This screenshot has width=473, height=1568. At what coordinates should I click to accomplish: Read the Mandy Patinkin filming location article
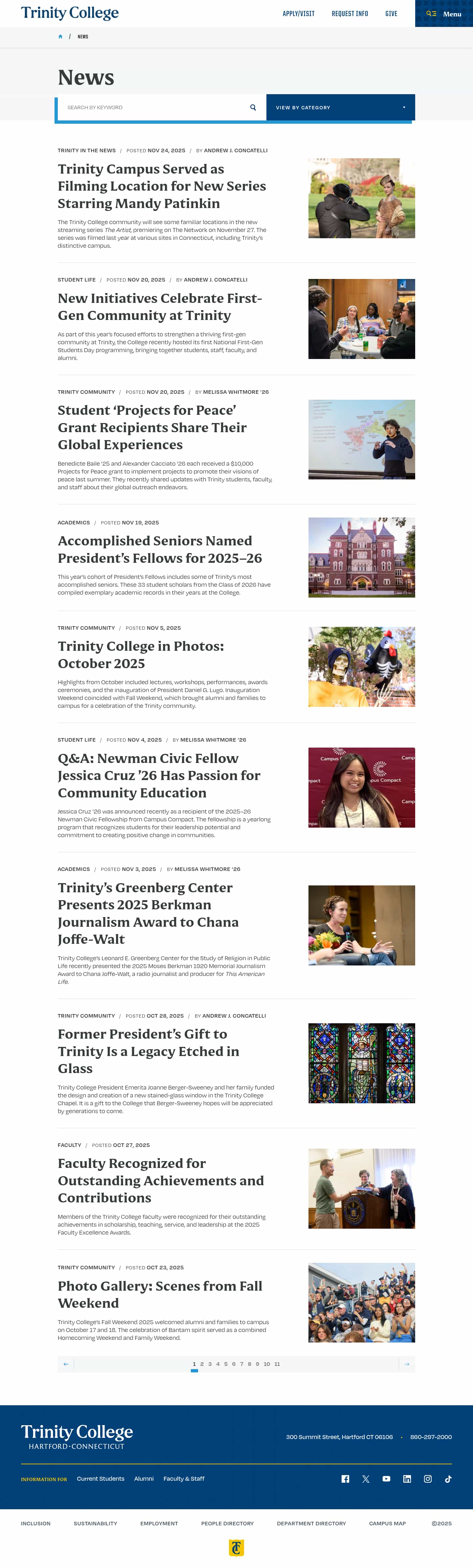[162, 186]
